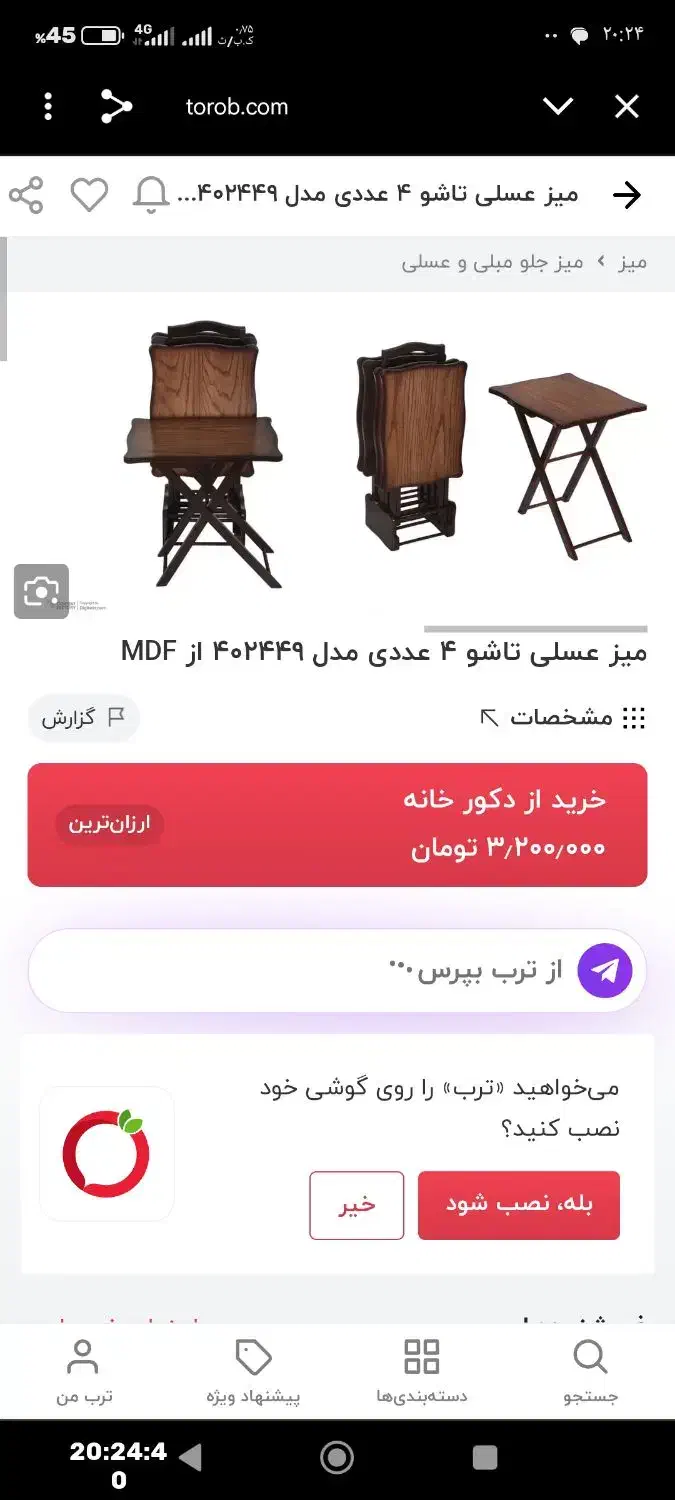The image size is (675, 1500).
Task: Collapse the browser with the down chevron
Action: click(557, 107)
